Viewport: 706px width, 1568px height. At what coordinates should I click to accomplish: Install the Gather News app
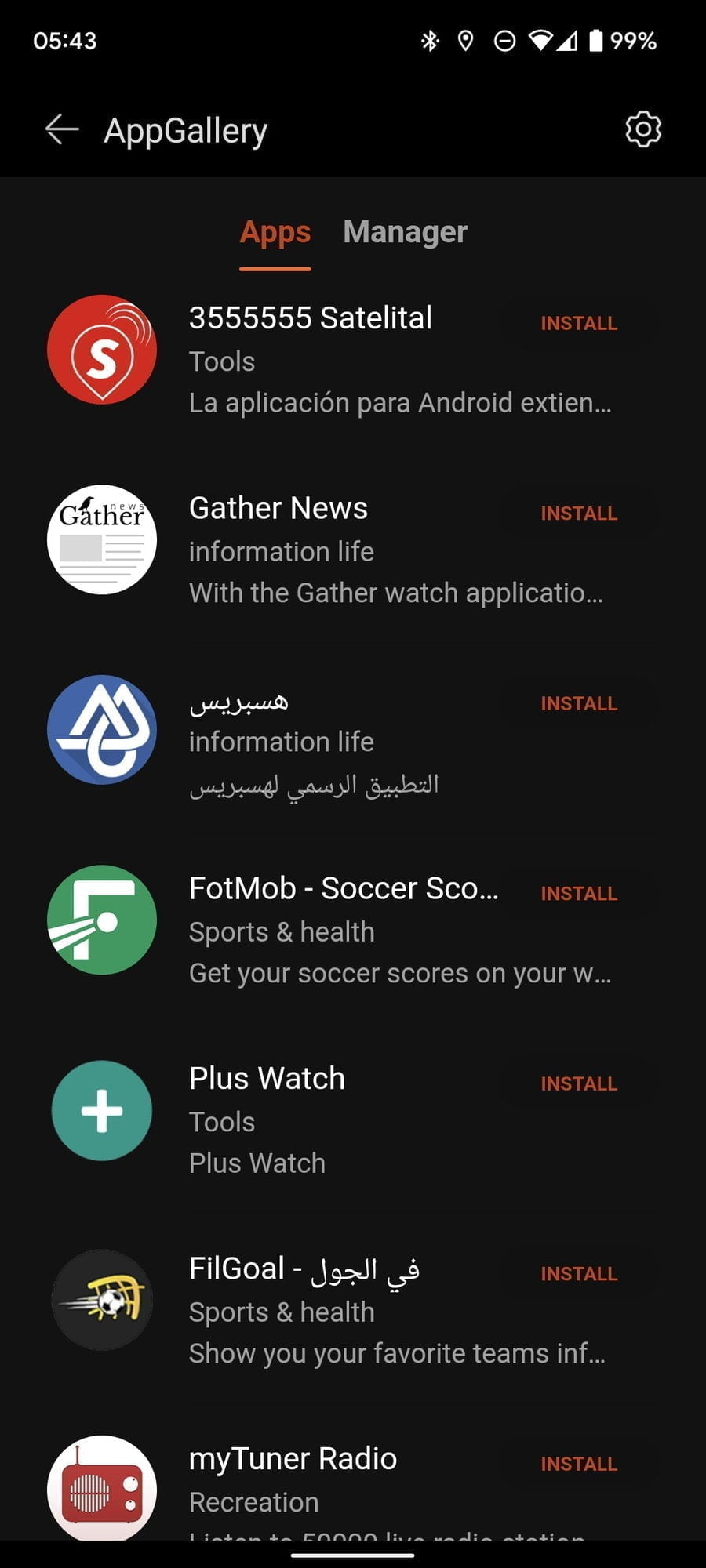tap(579, 514)
